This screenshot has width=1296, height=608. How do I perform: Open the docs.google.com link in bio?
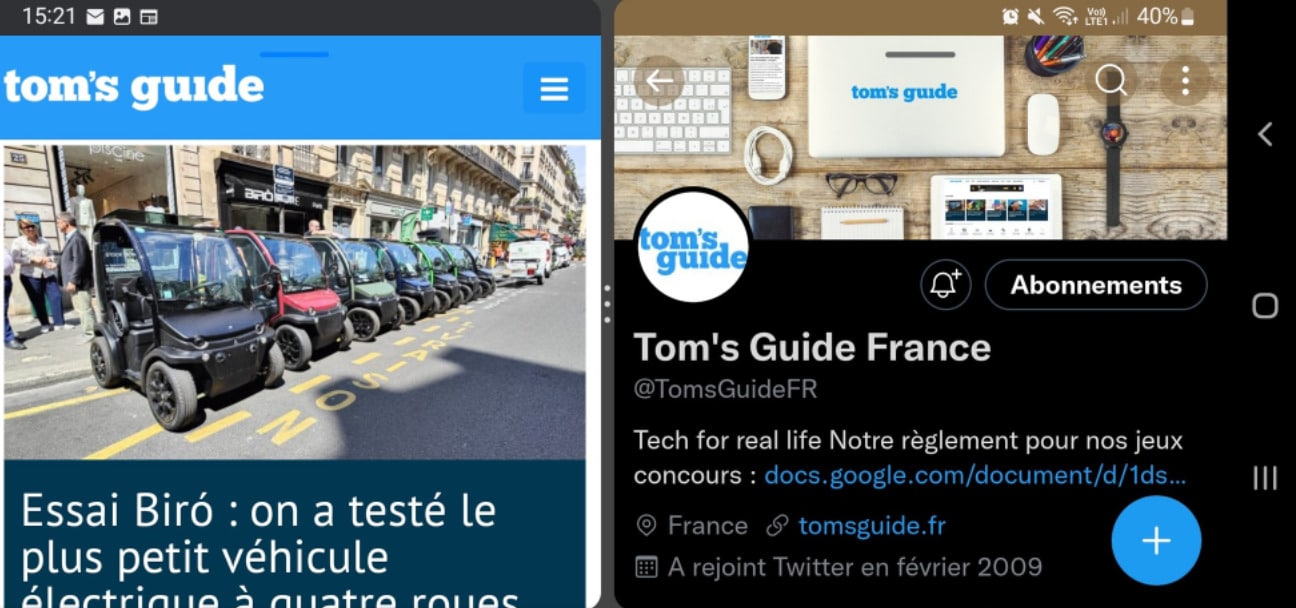975,474
